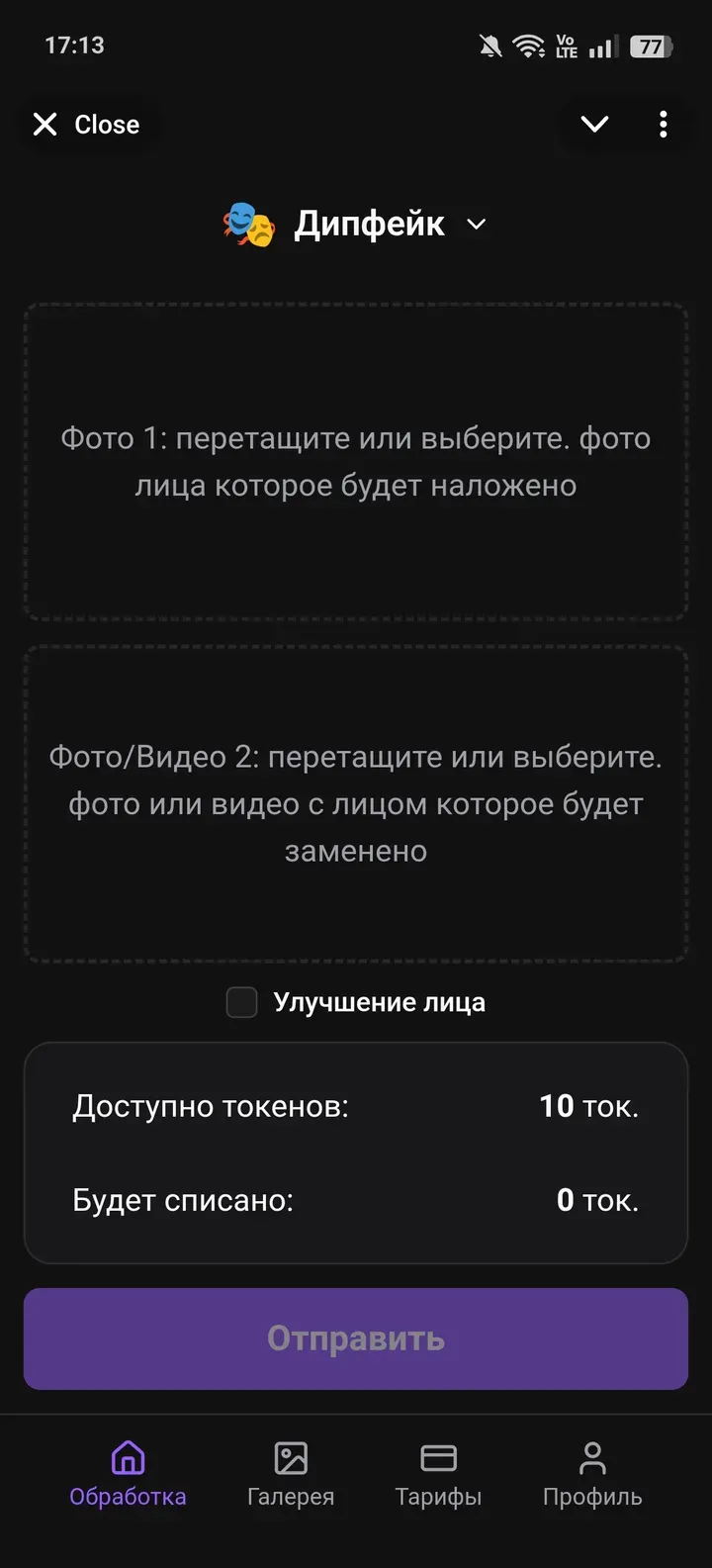Enable the Улучшение лица checkbox
The image size is (712, 1568).
pyautogui.click(x=241, y=1002)
